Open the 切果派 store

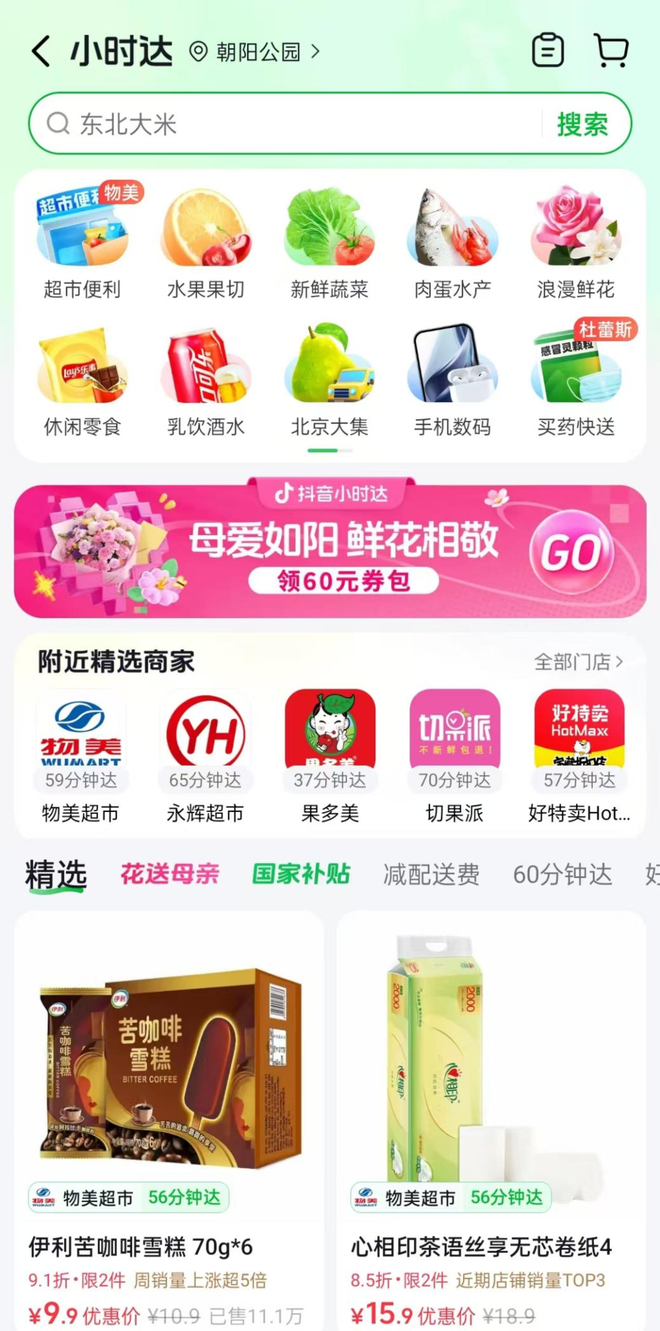(x=454, y=755)
